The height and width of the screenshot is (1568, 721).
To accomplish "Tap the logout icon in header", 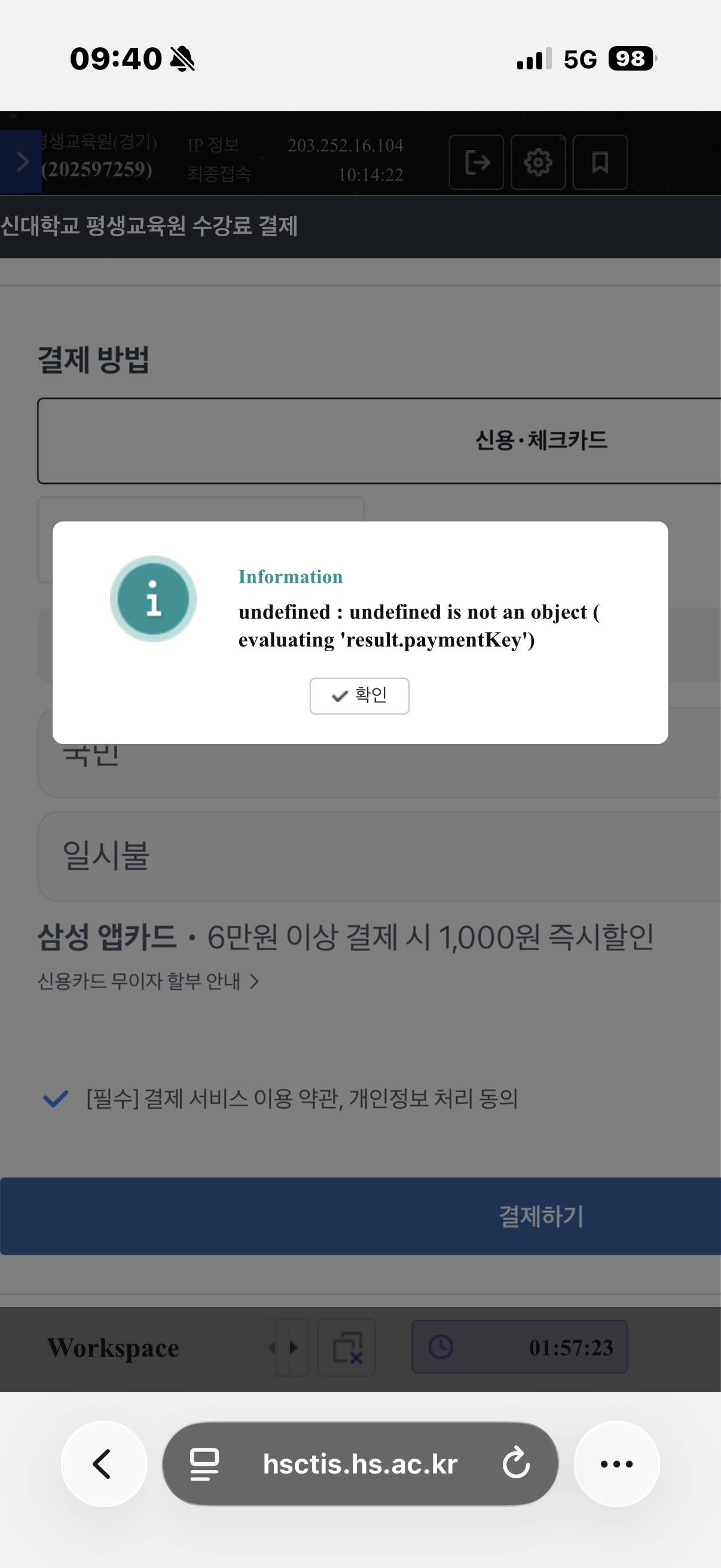I will [476, 163].
